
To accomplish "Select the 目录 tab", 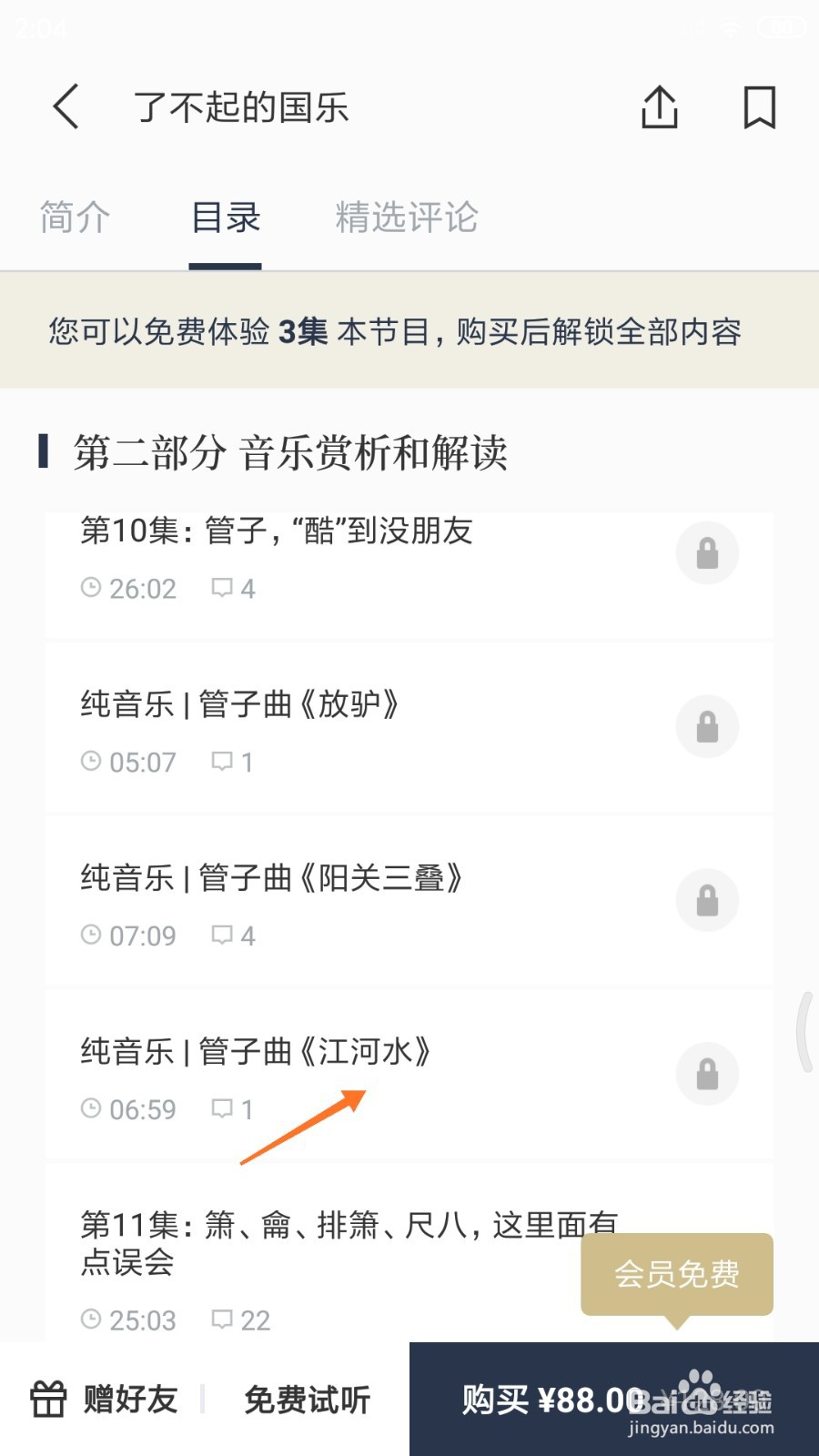I will (226, 218).
